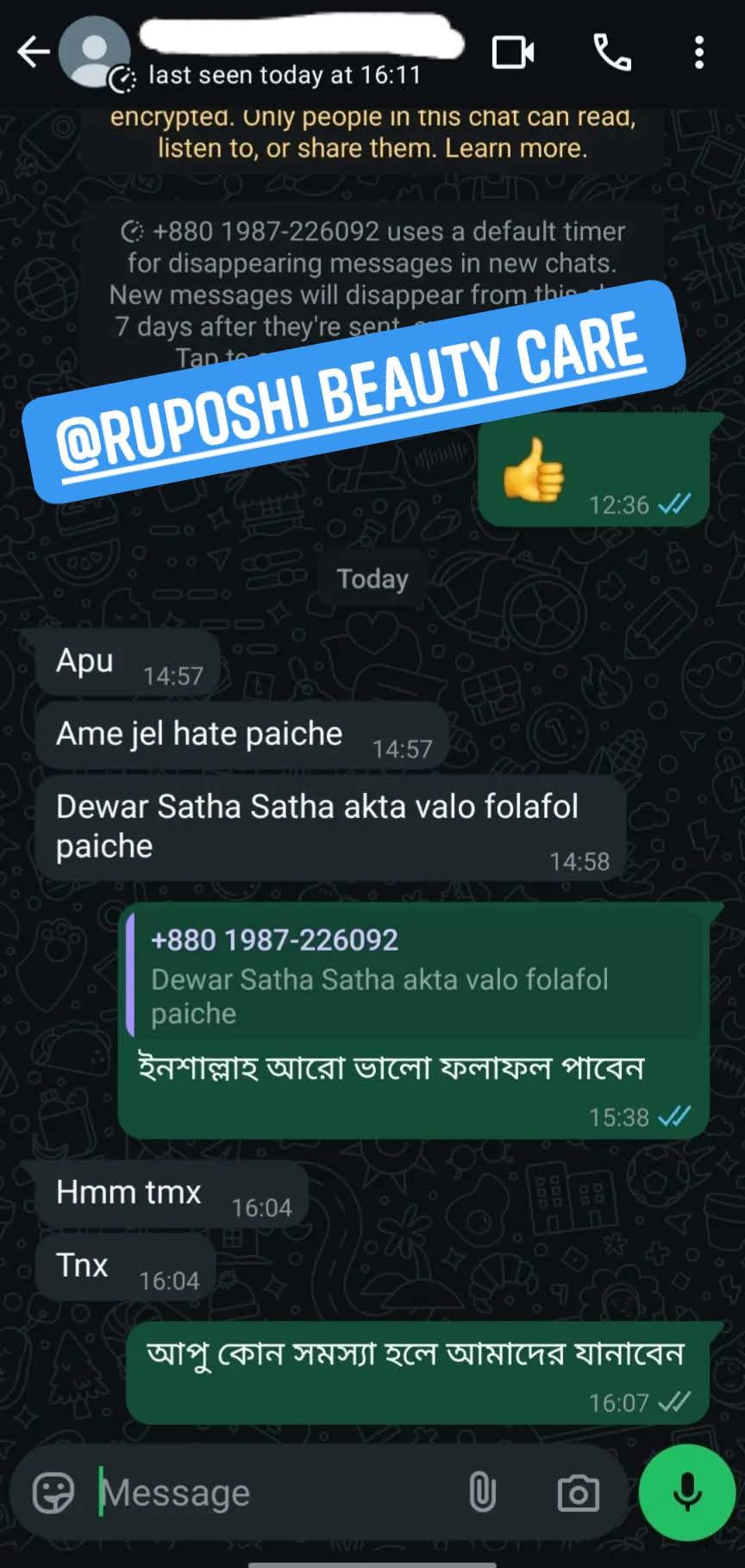This screenshot has width=745, height=1568.
Task: Record a voice message with the microphone
Action: point(686,1492)
